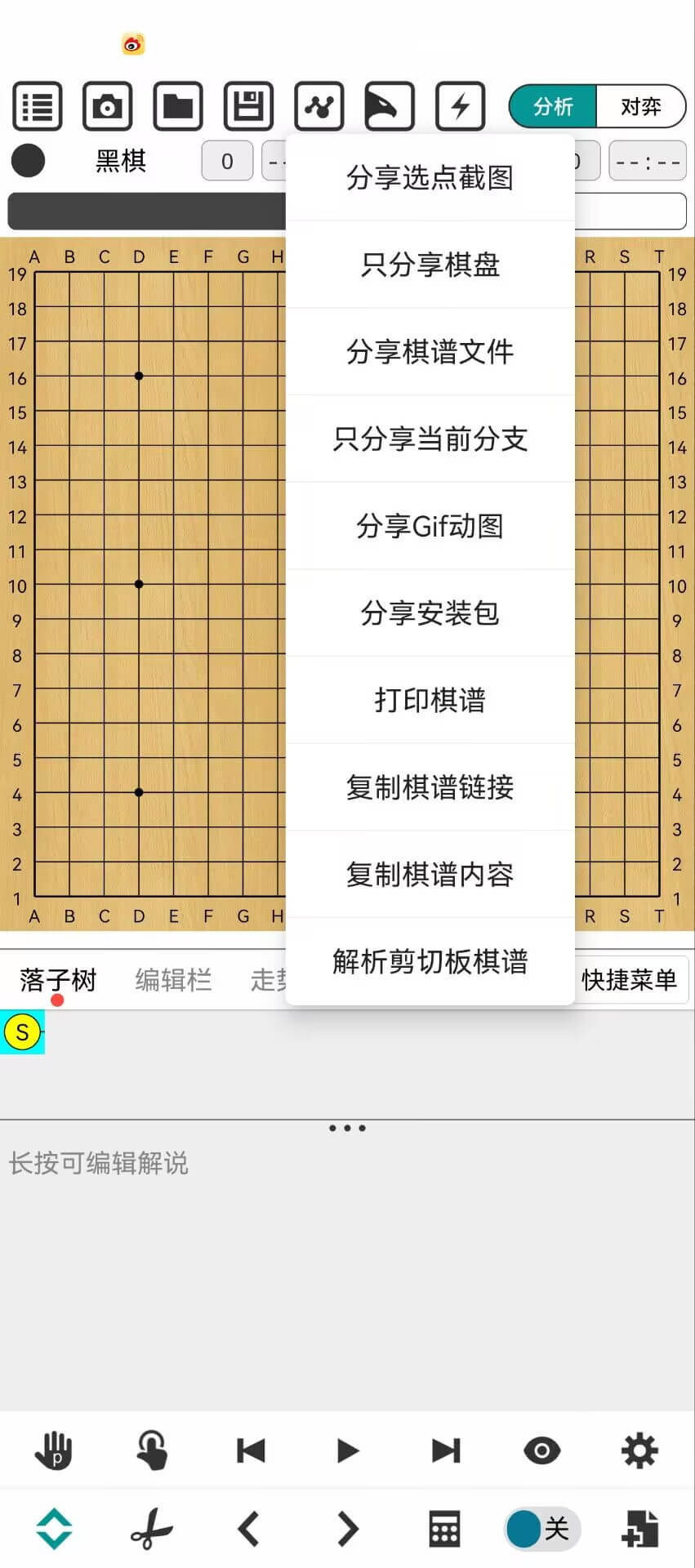Screen dimensions: 695x1568
Task: Tap 打印棋谱 to print the record
Action: tap(430, 701)
